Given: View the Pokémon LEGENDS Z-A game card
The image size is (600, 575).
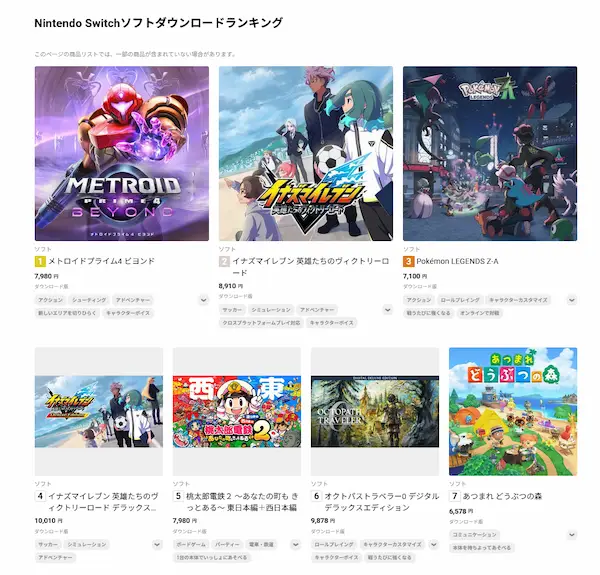Looking at the screenshot, I should click(490, 153).
